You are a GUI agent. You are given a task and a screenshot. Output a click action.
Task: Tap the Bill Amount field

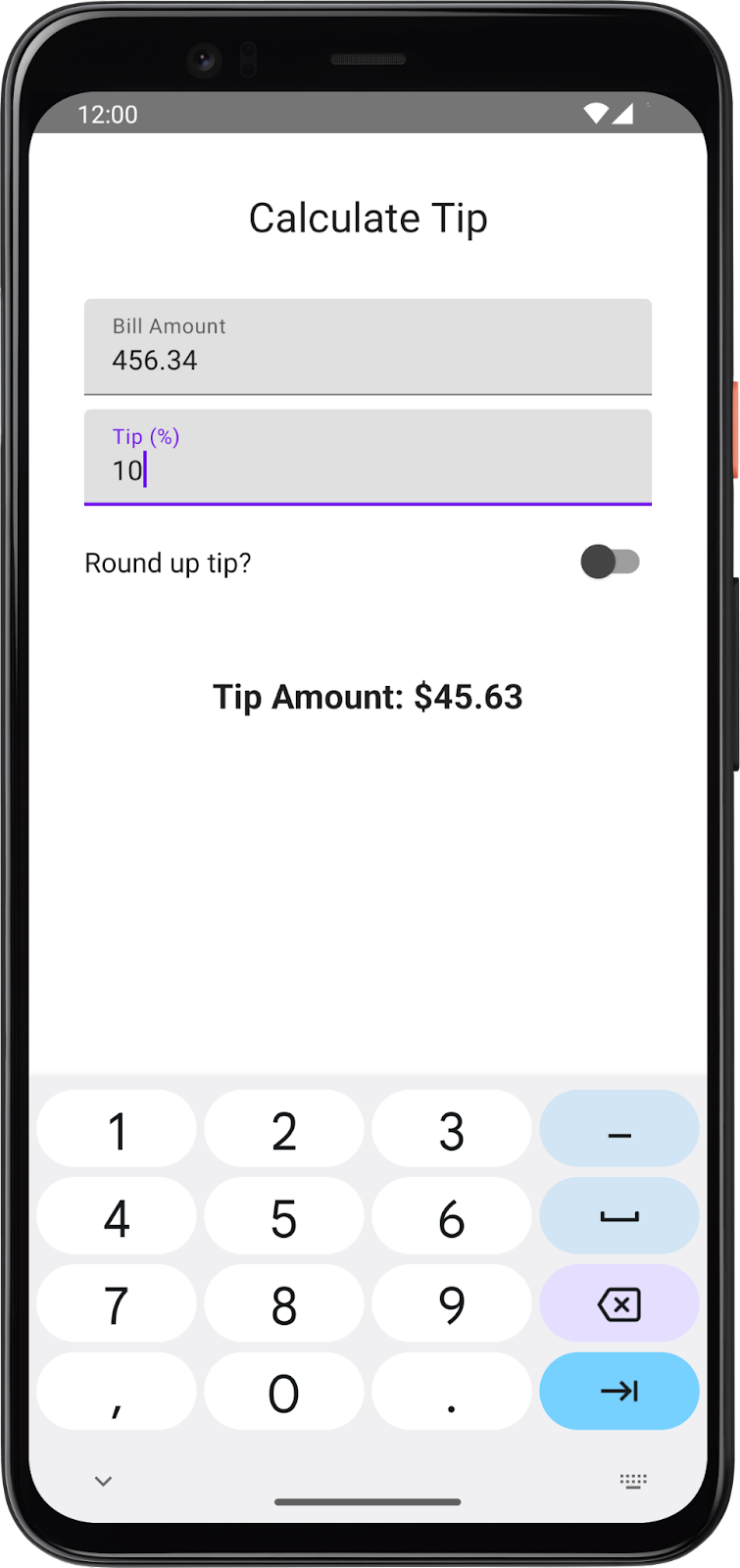tap(368, 347)
